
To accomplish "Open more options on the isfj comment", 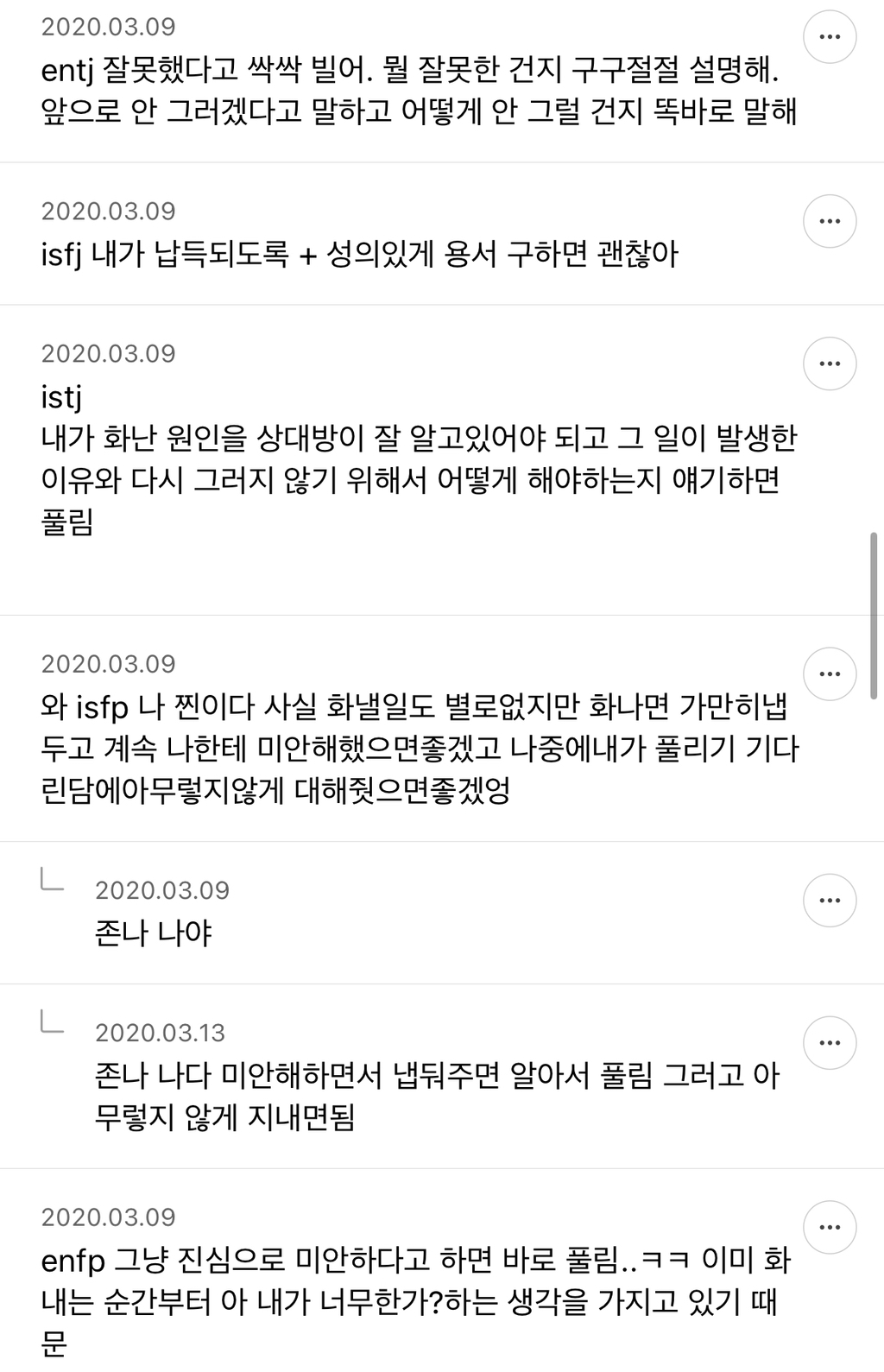I will pos(830,222).
